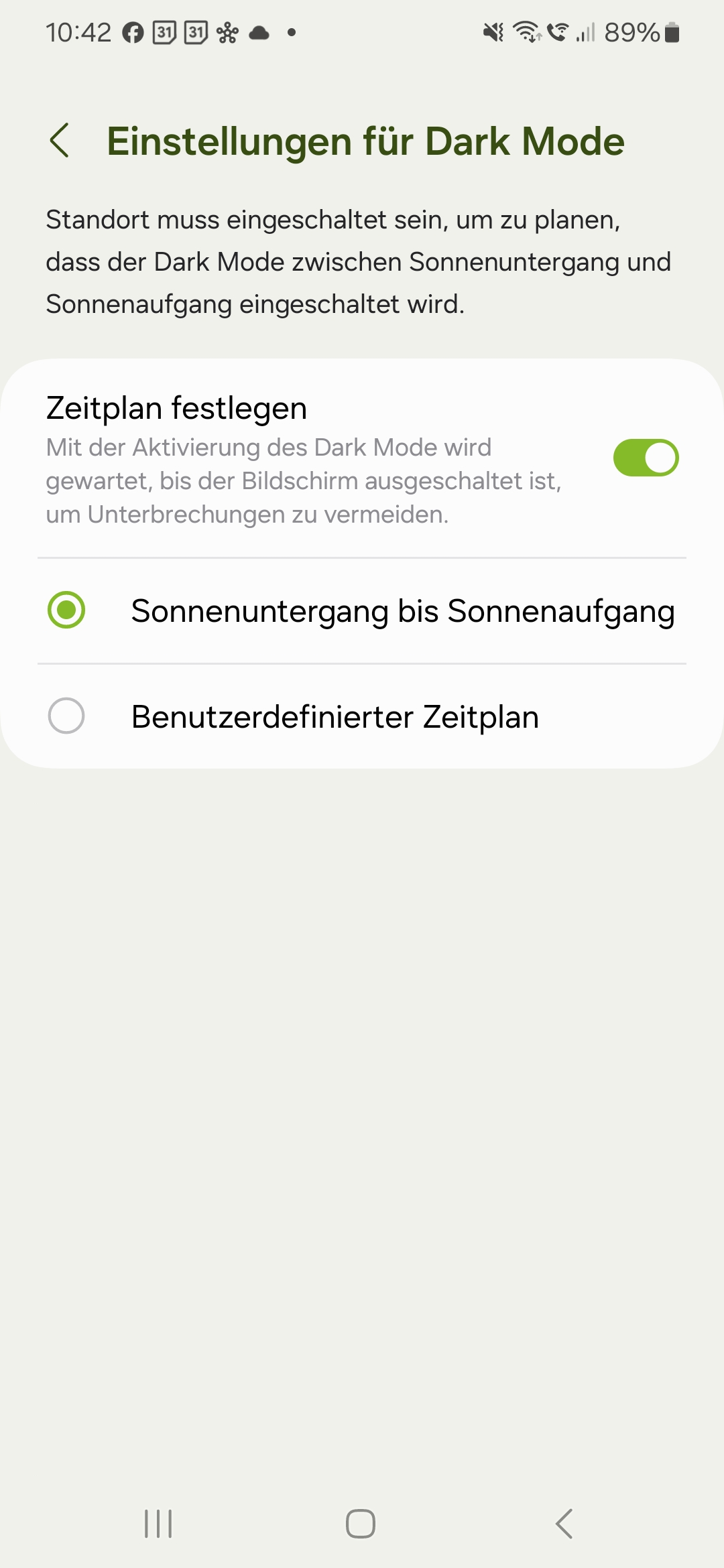This screenshot has width=724, height=1568.
Task: Choose Benutzerdefinierter Zeitplan option
Action: (66, 716)
